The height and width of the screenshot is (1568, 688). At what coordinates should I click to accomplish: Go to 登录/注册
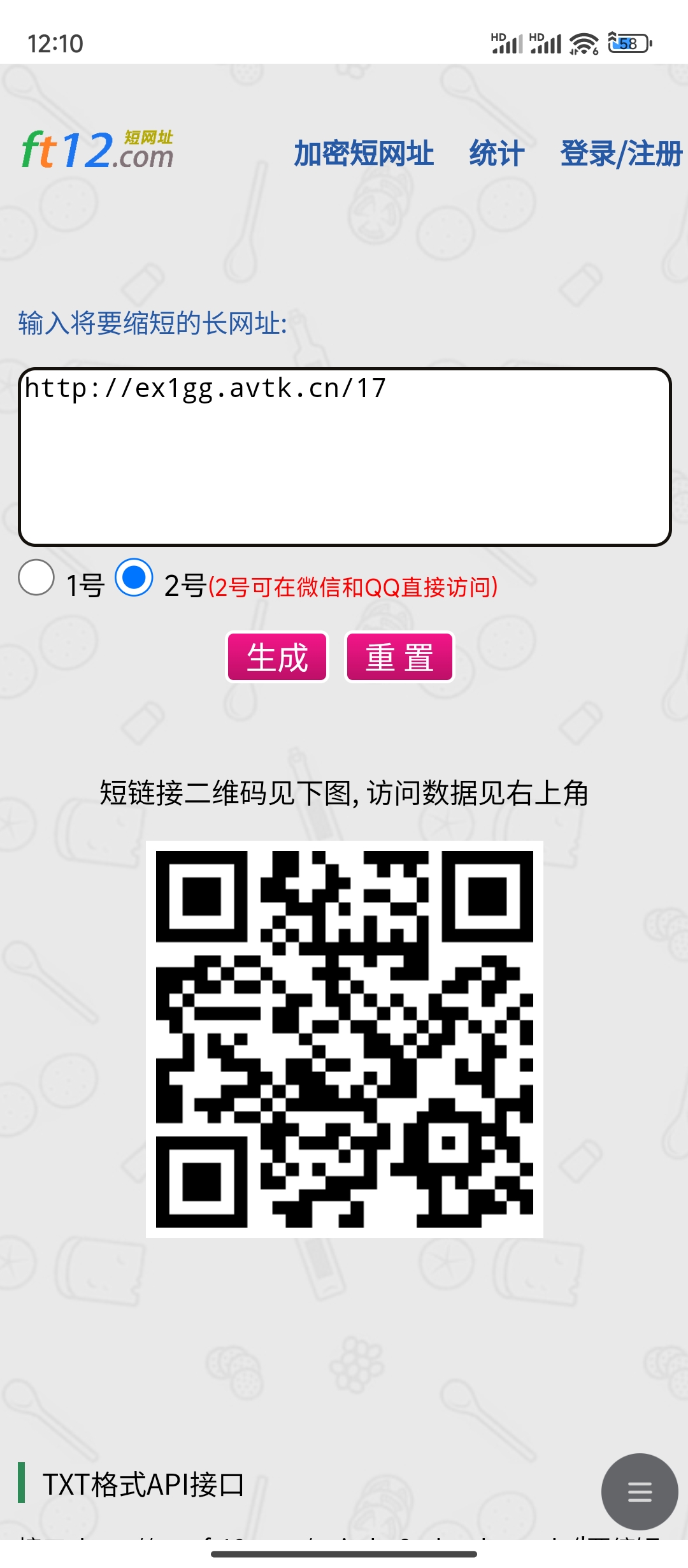coord(622,154)
